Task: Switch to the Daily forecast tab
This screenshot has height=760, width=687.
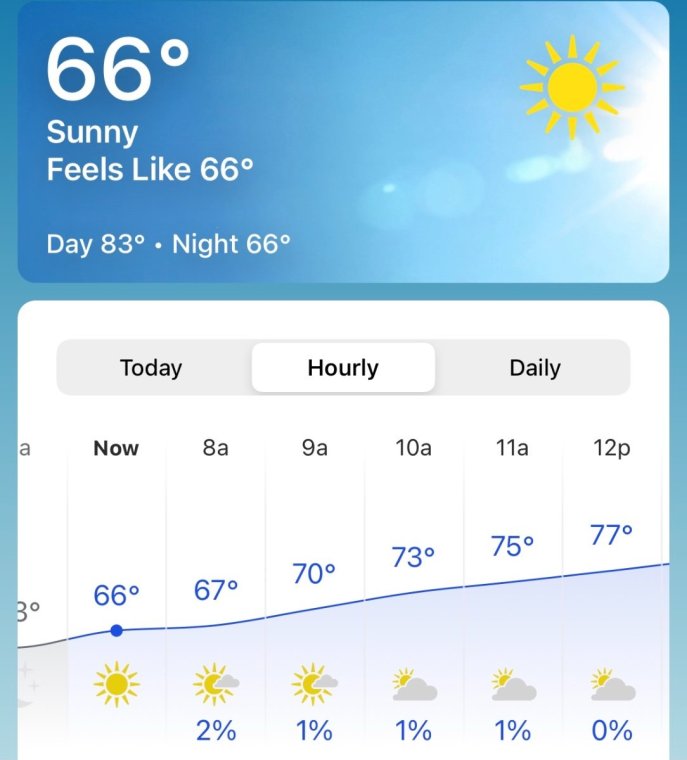Action: pos(534,368)
